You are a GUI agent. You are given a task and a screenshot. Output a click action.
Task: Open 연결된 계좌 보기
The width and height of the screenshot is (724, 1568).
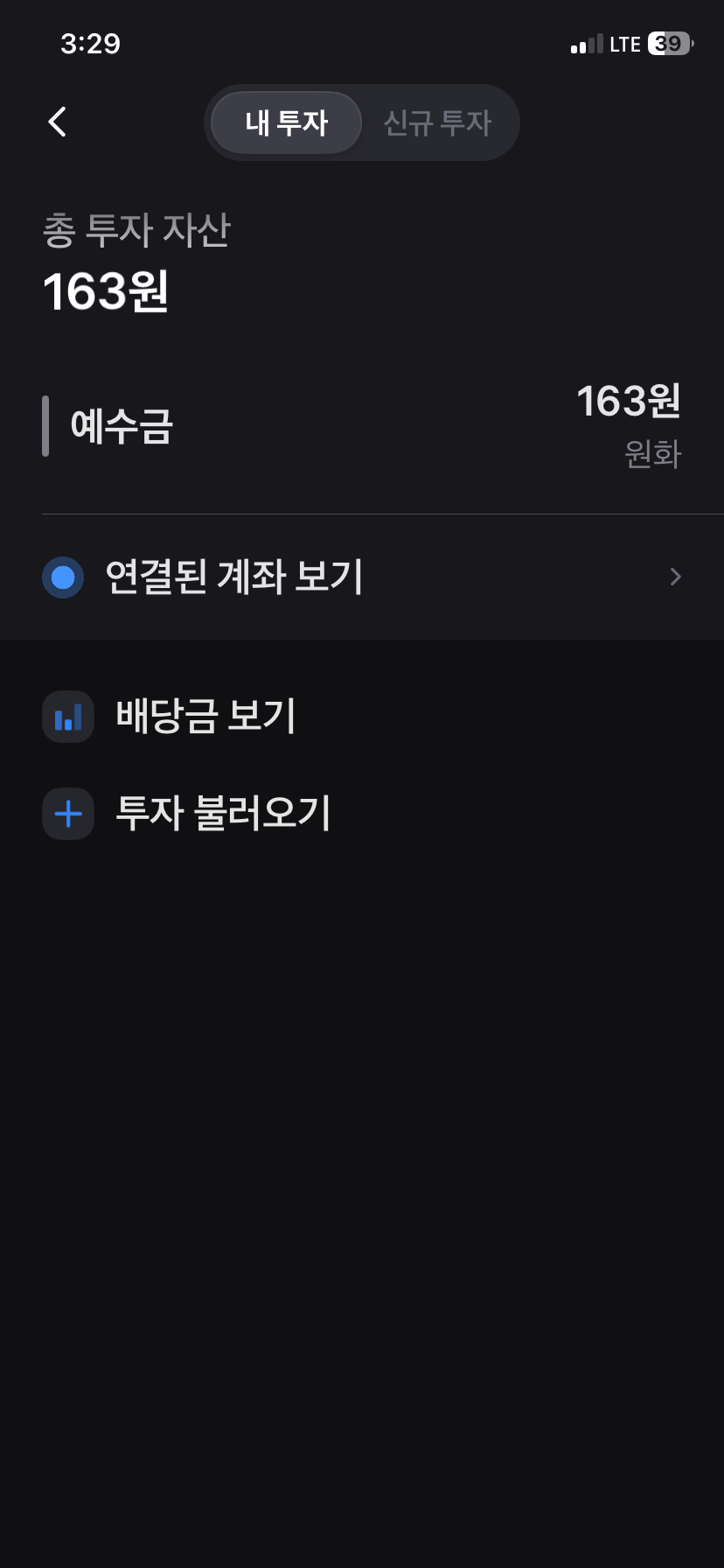362,577
